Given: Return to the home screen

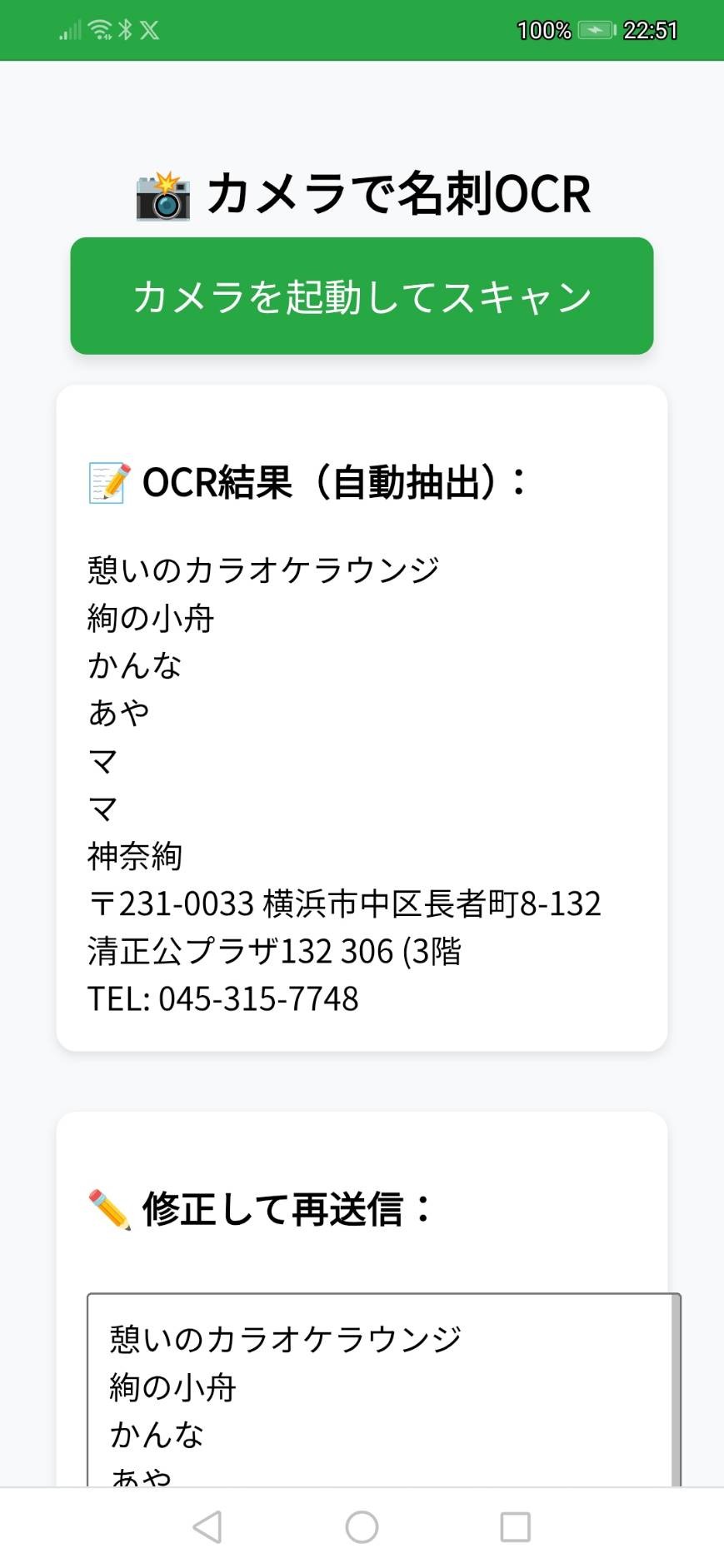Looking at the screenshot, I should pyautogui.click(x=362, y=1527).
